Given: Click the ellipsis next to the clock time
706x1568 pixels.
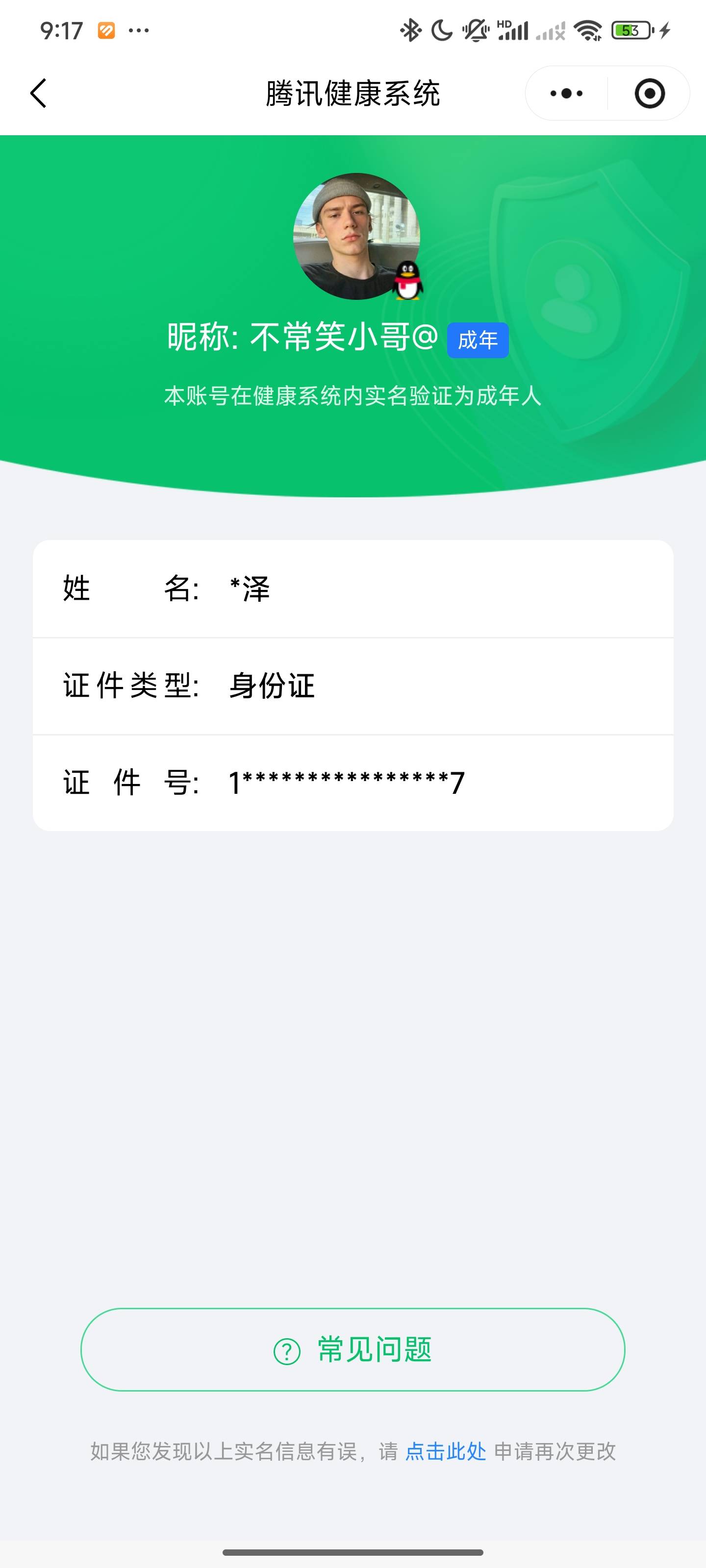Looking at the screenshot, I should click(x=138, y=29).
